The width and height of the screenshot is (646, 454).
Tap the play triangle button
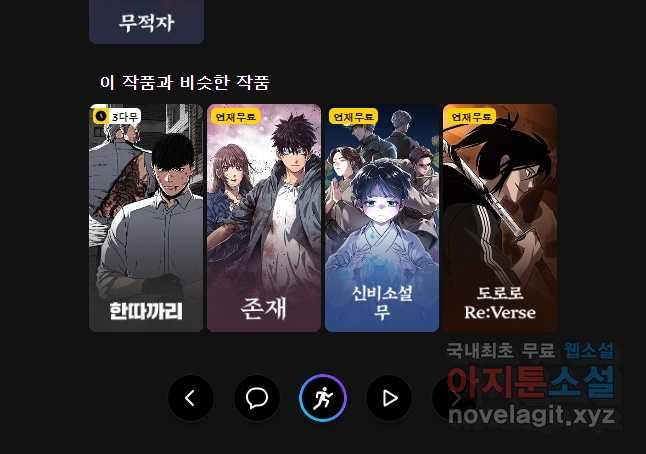[x=389, y=399]
